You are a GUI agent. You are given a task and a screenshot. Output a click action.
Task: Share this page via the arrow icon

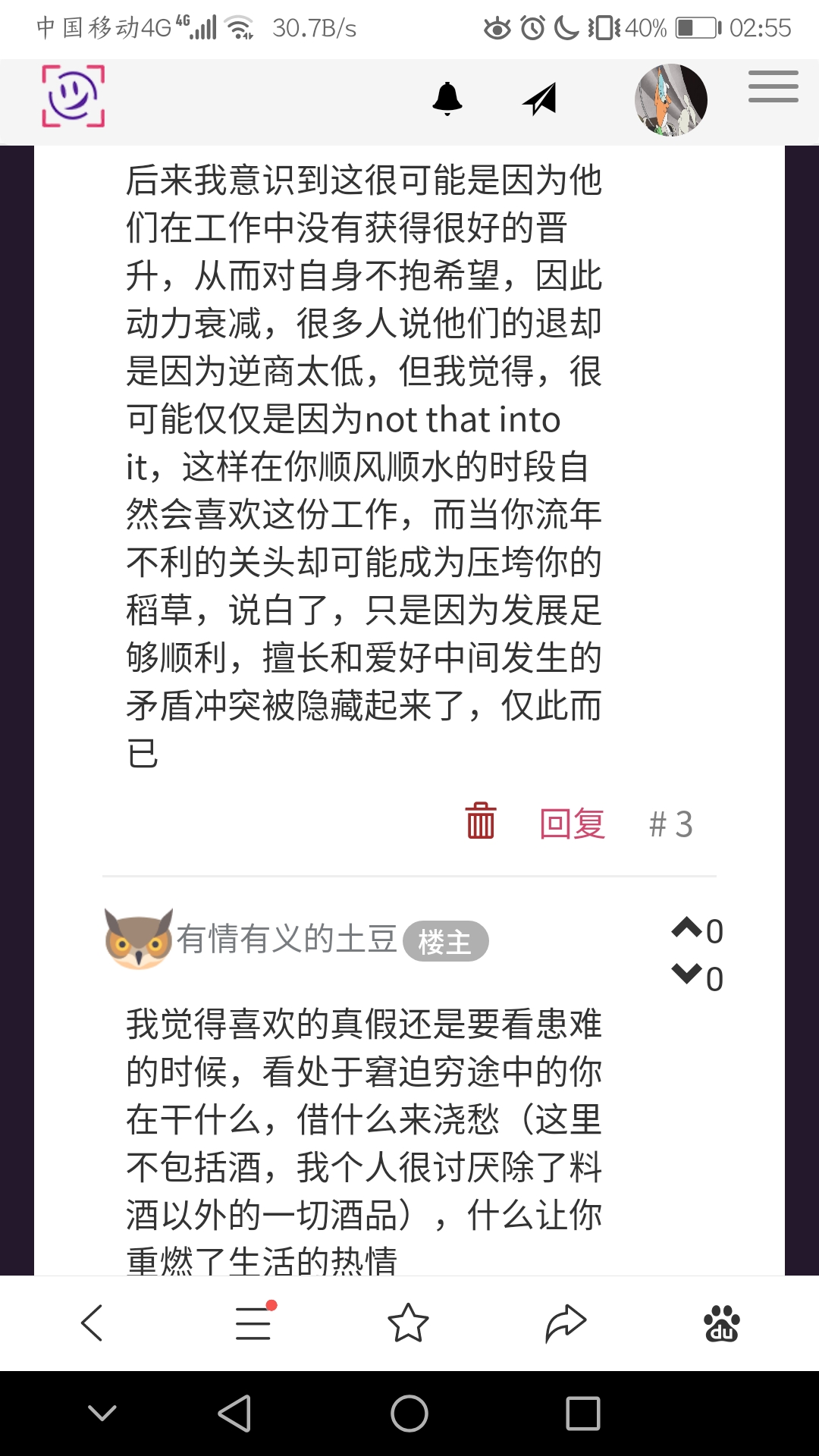pos(566,1323)
